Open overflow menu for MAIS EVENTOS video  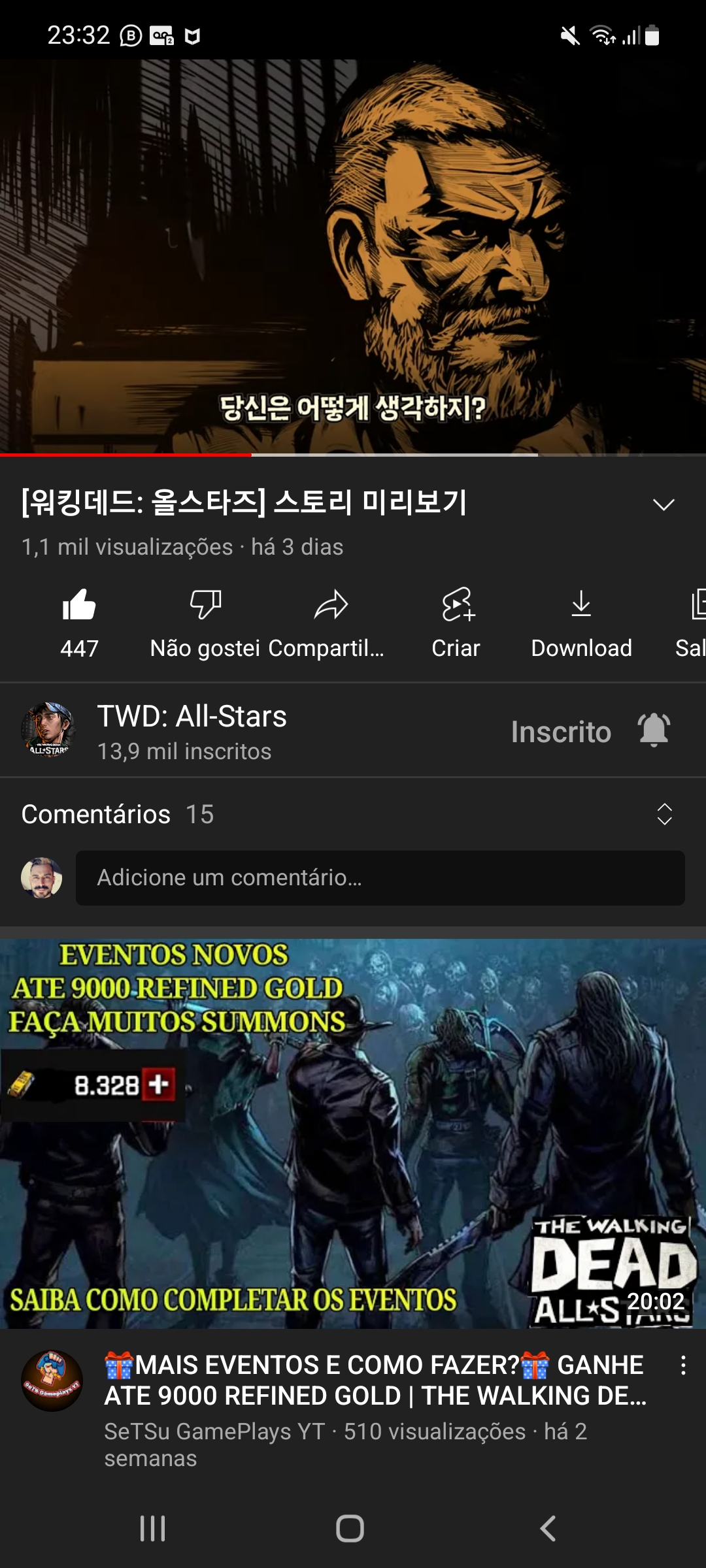[683, 1365]
